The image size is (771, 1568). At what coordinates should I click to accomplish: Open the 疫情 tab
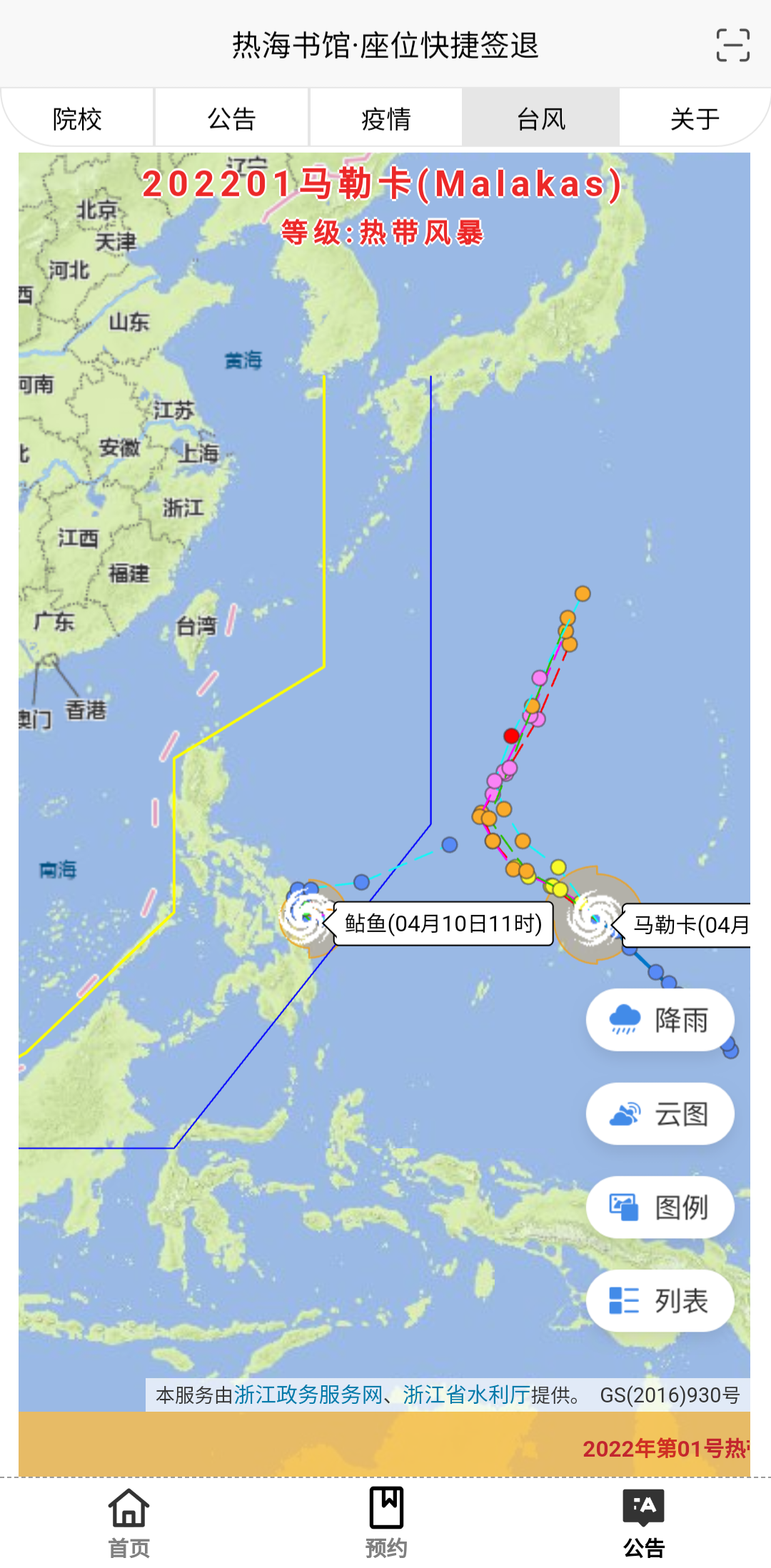click(x=385, y=118)
